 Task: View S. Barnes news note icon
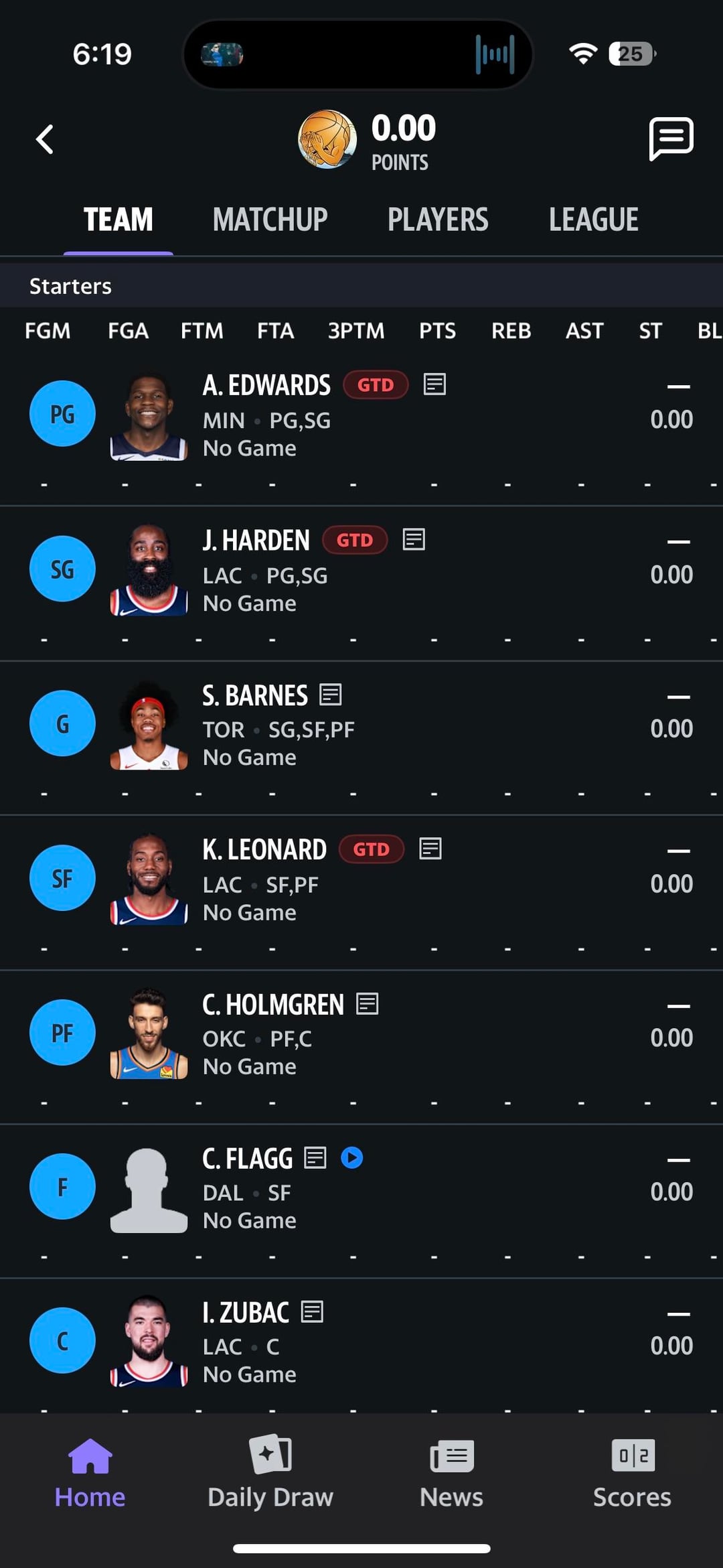331,695
